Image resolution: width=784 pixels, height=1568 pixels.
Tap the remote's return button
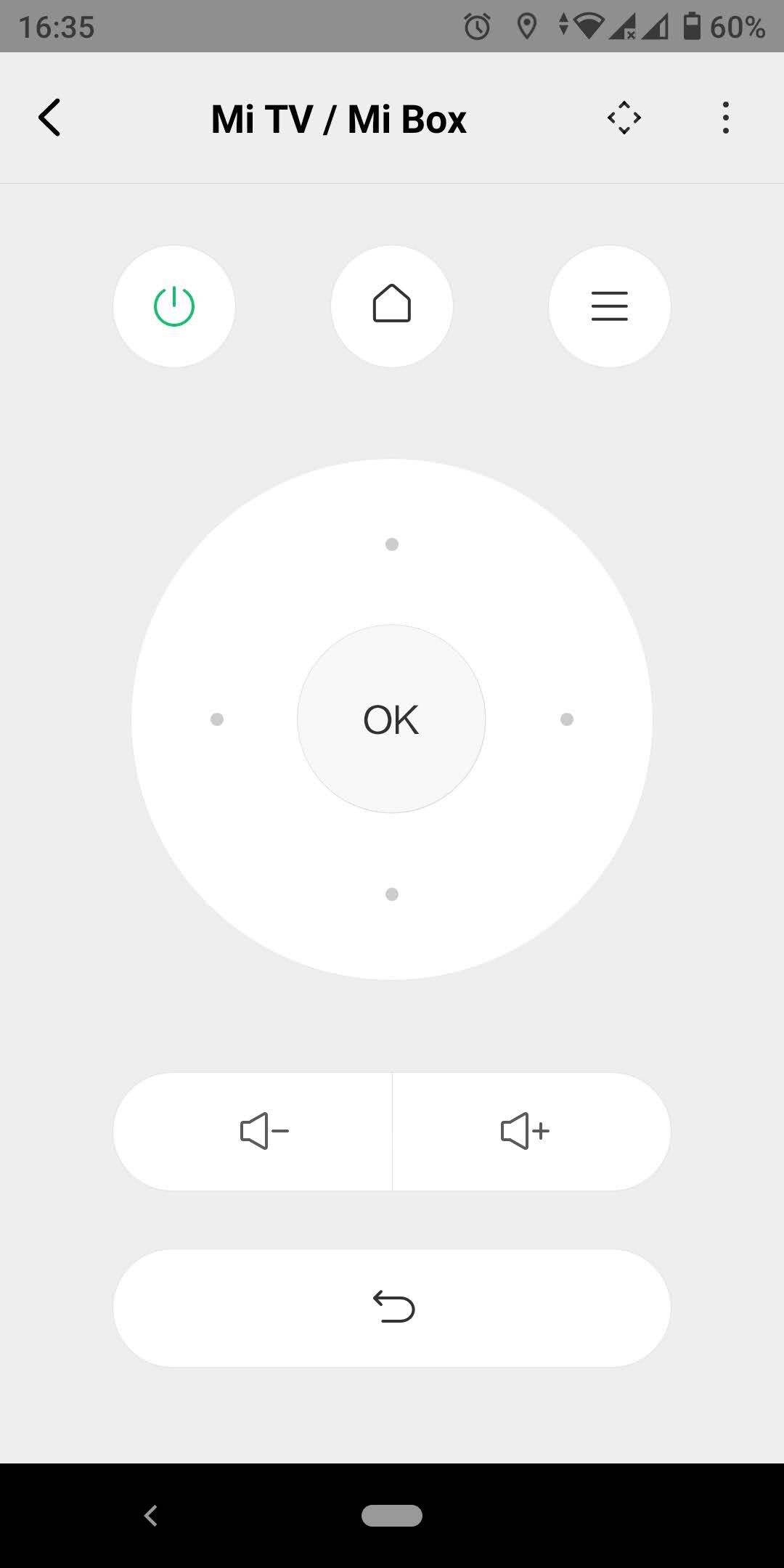tap(392, 1308)
